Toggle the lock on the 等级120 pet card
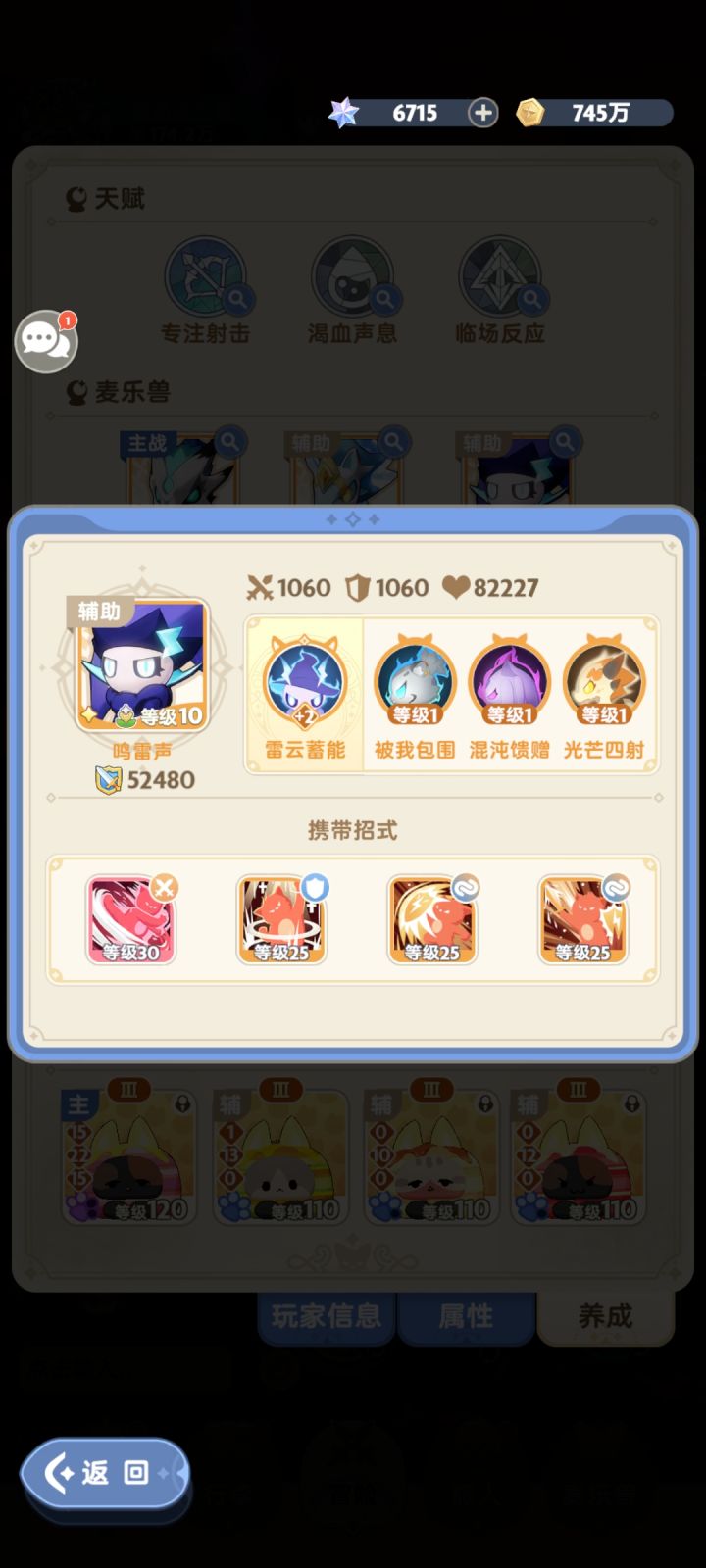Image resolution: width=706 pixels, height=1568 pixels. [x=181, y=1105]
